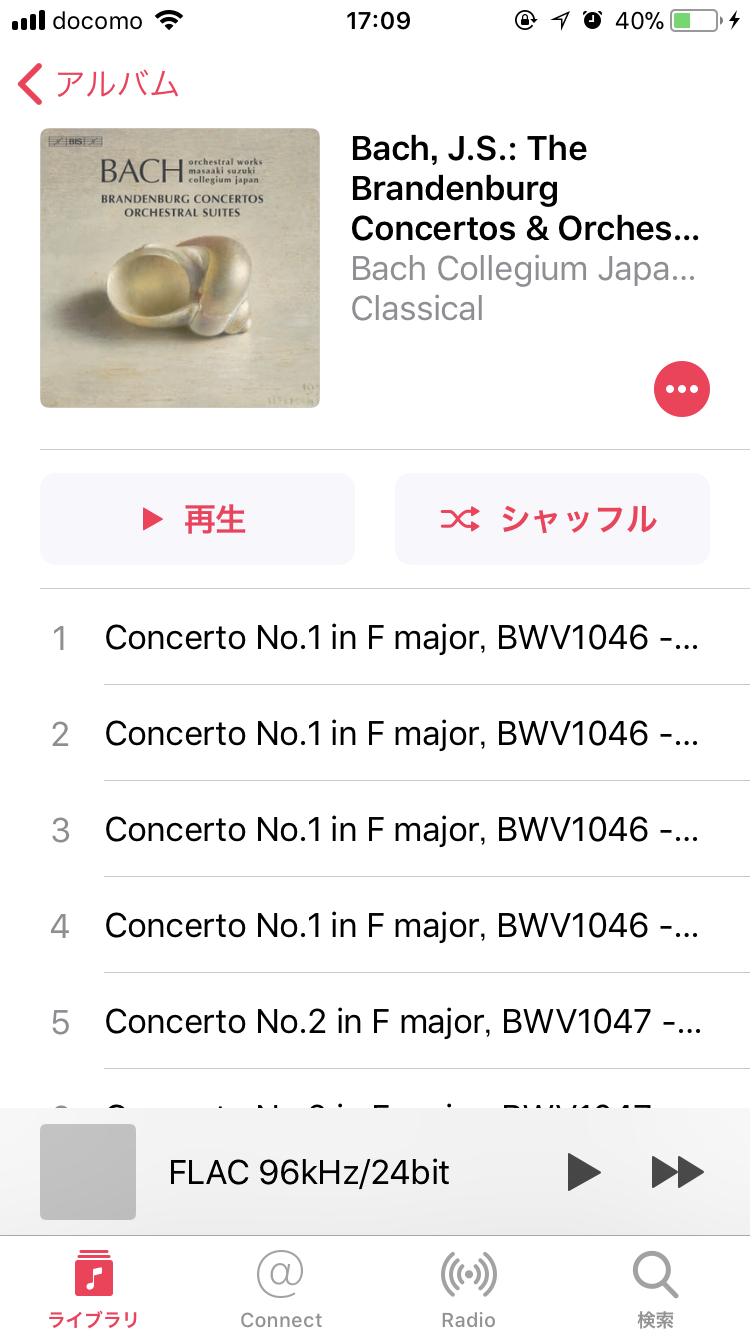Viewport: 750px width, 1334px height.
Task: Switch to the Connect tab
Action: click(281, 1288)
